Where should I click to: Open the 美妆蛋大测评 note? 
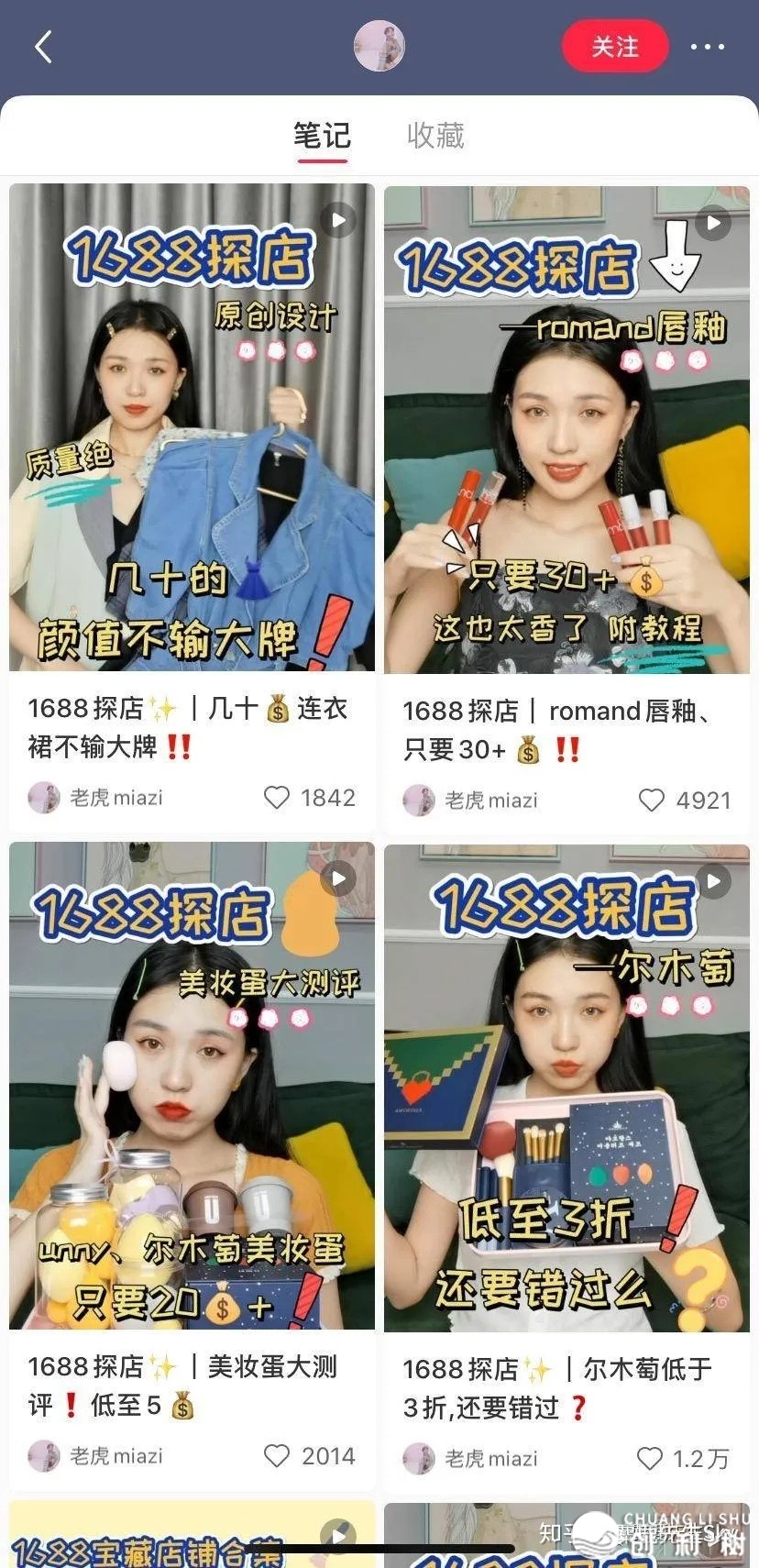point(192,1086)
